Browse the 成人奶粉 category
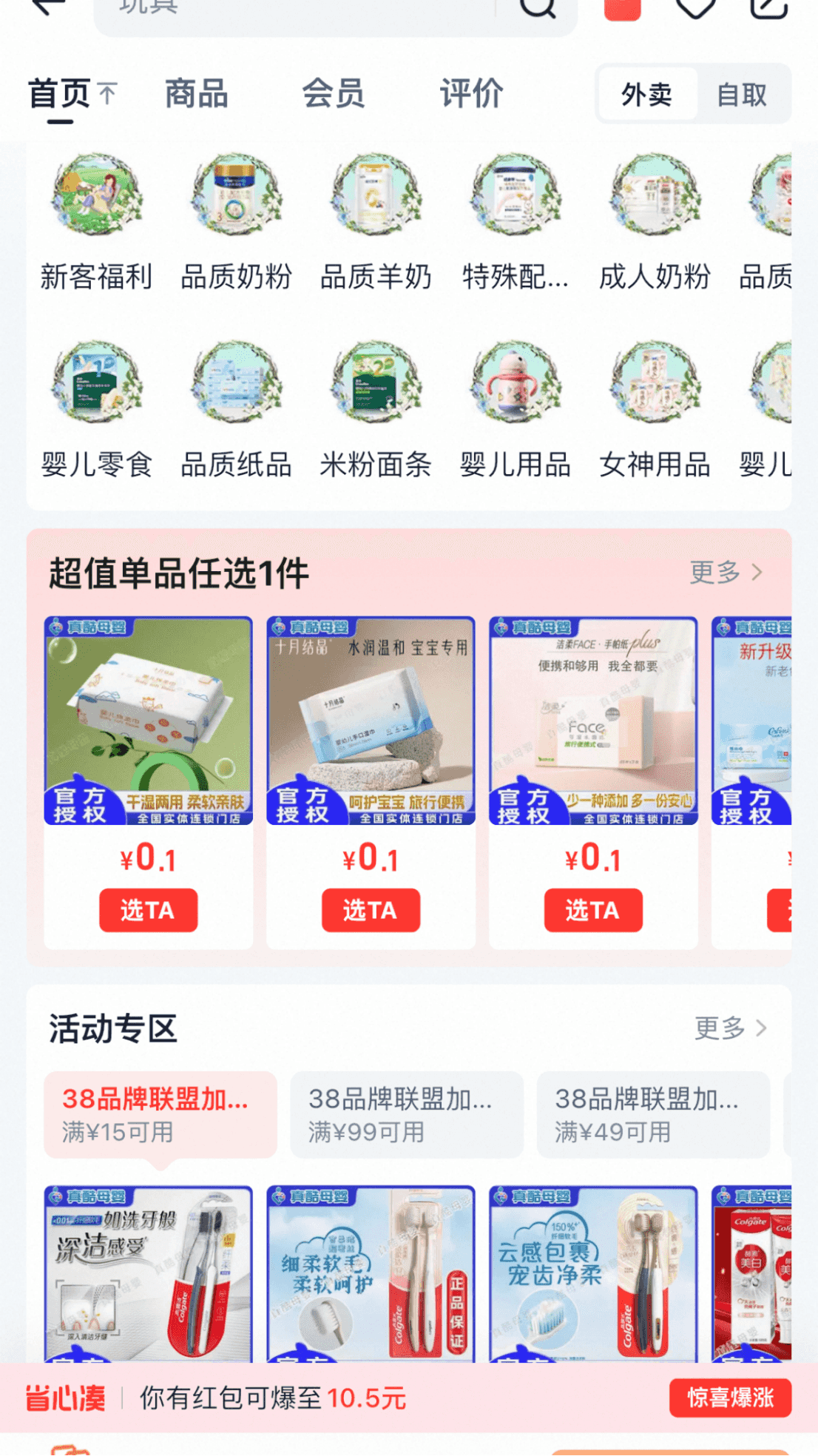This screenshot has height=1456, width=818. point(655,223)
